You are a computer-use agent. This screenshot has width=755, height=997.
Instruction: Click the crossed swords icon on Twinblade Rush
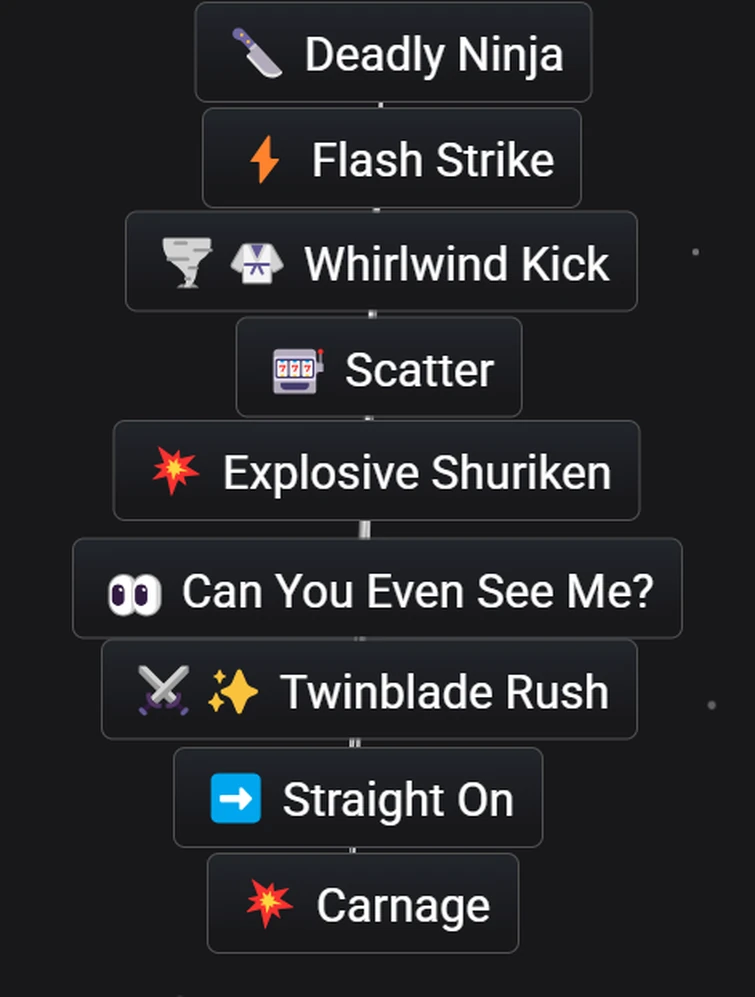[x=165, y=689]
